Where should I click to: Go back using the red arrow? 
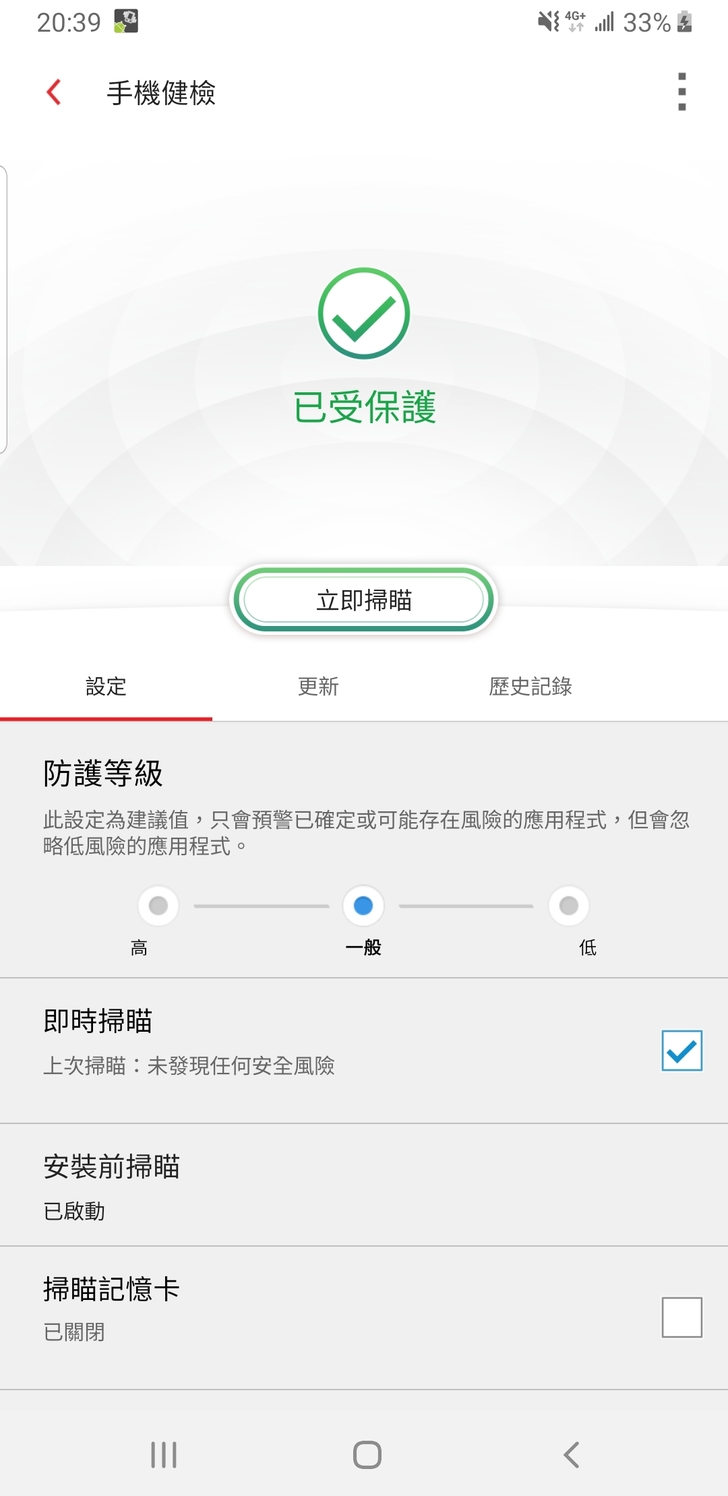pos(54,93)
